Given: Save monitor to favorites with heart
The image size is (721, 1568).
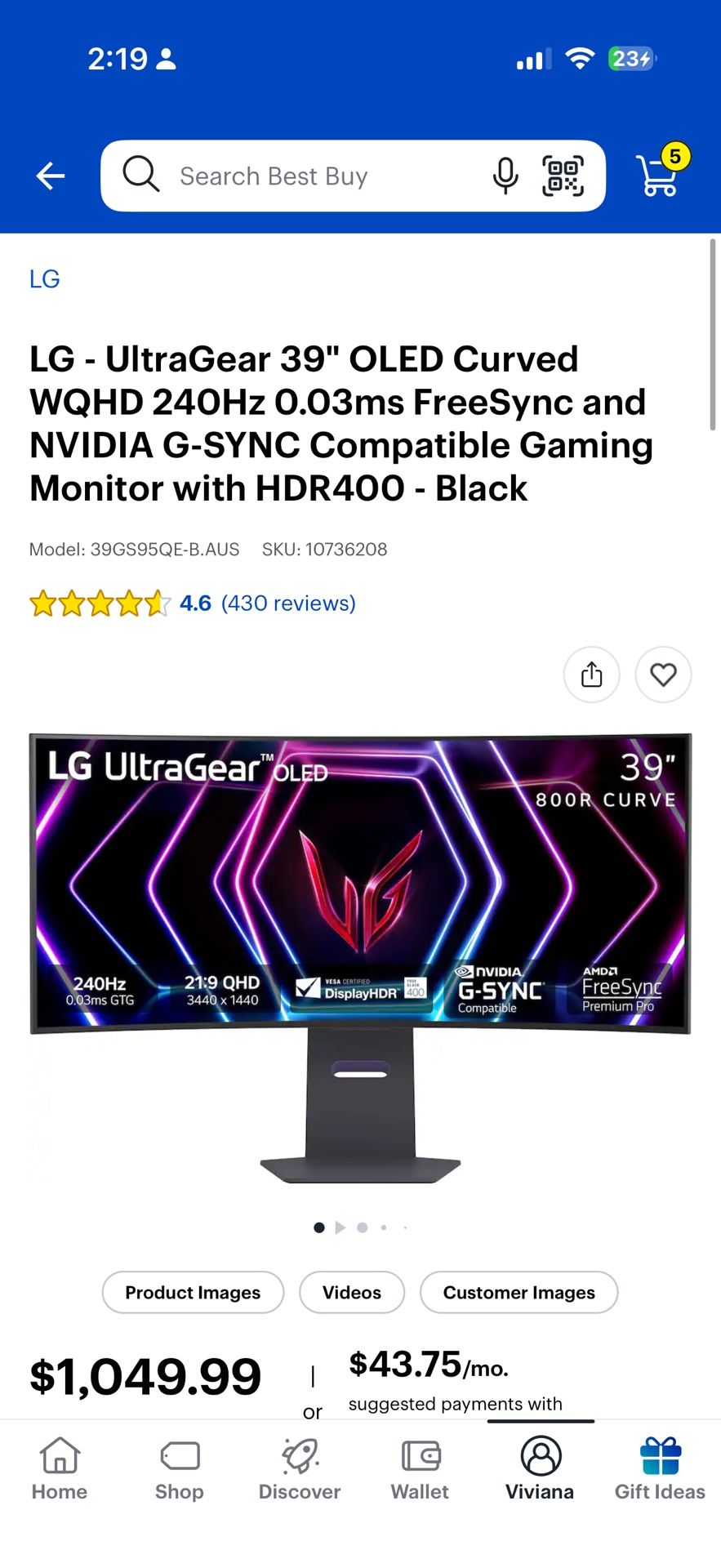Looking at the screenshot, I should coord(664,675).
